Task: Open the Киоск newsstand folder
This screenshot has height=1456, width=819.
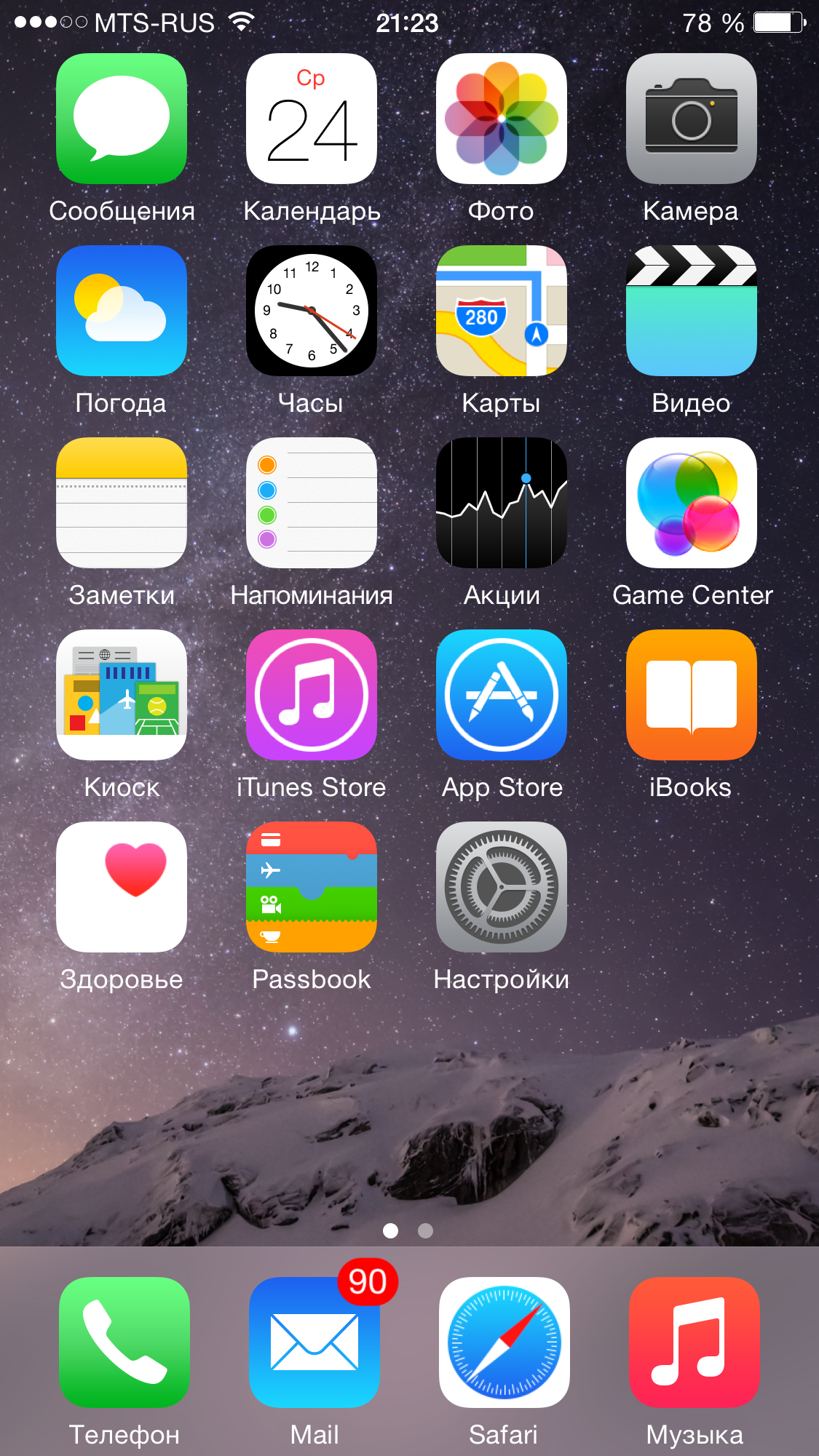Action: pos(122,695)
